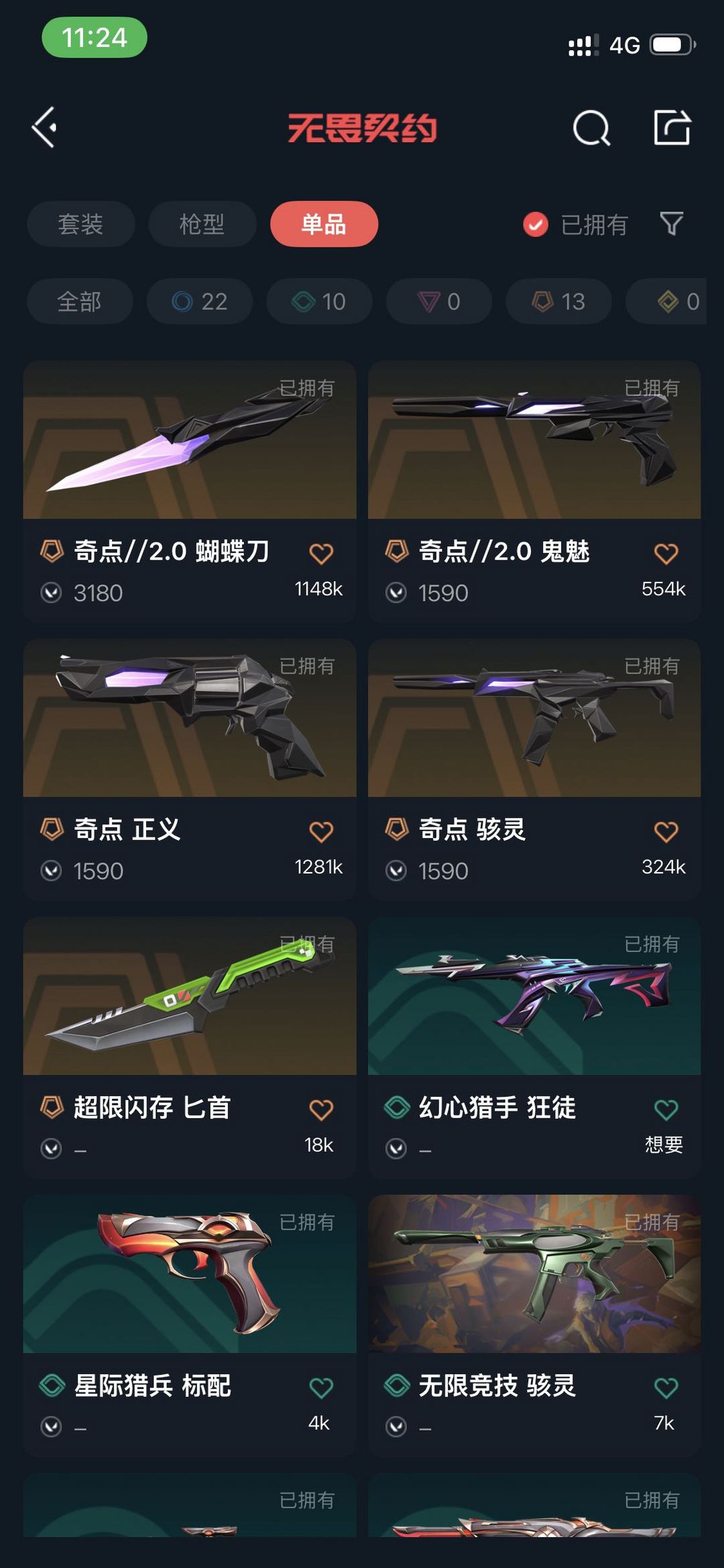Switch to the 套装 tab
724x1568 pixels.
pyautogui.click(x=80, y=225)
